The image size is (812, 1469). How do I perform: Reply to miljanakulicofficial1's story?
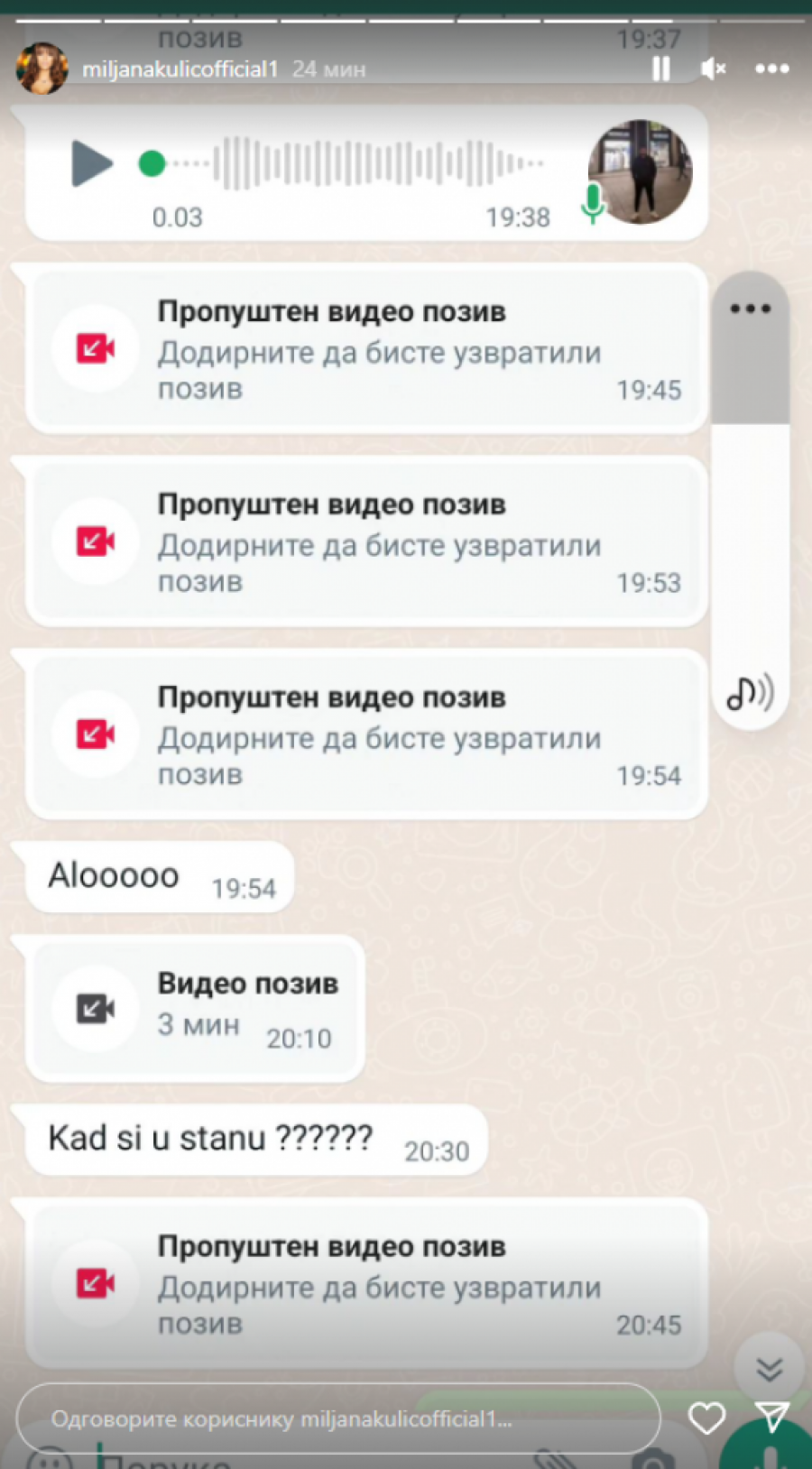click(x=338, y=1418)
